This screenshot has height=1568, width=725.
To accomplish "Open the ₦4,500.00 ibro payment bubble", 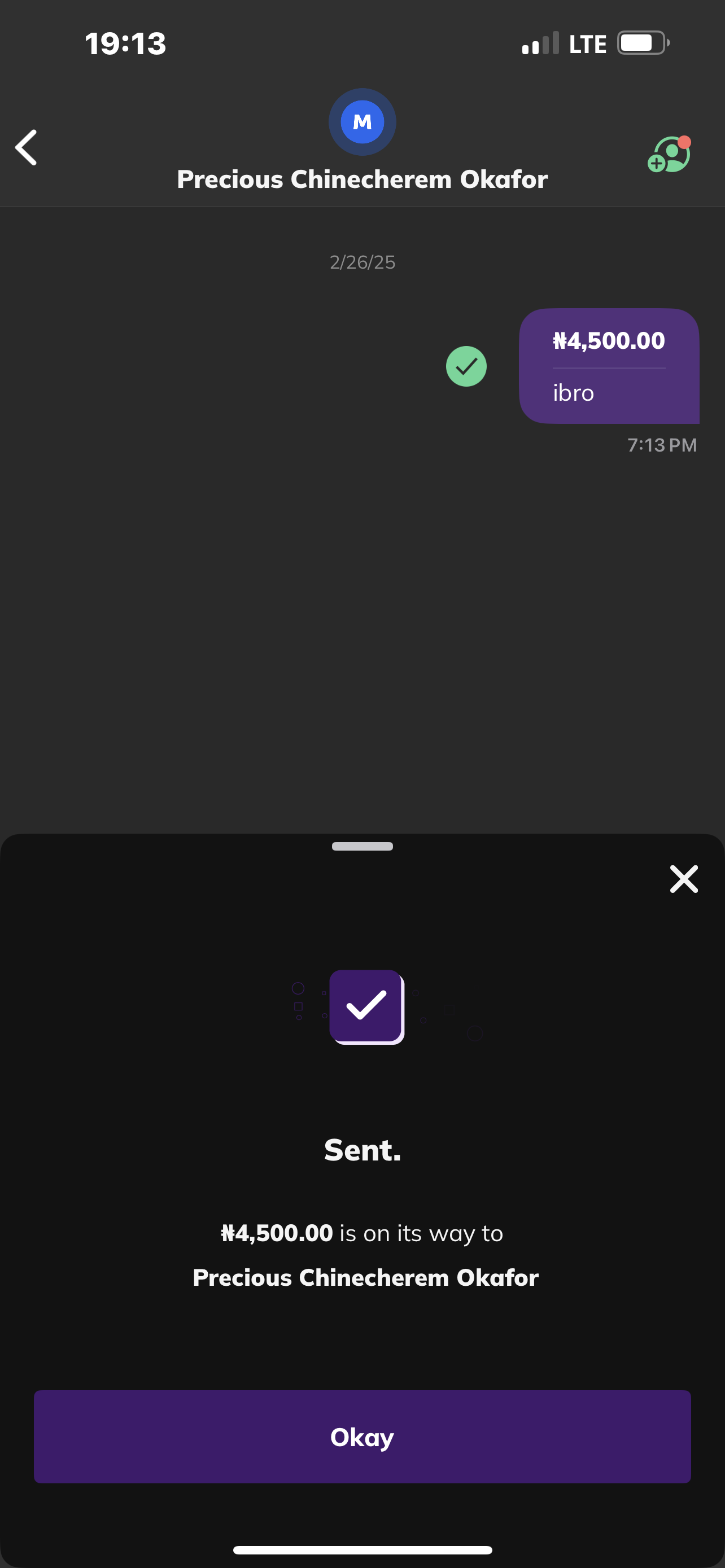I will [609, 366].
